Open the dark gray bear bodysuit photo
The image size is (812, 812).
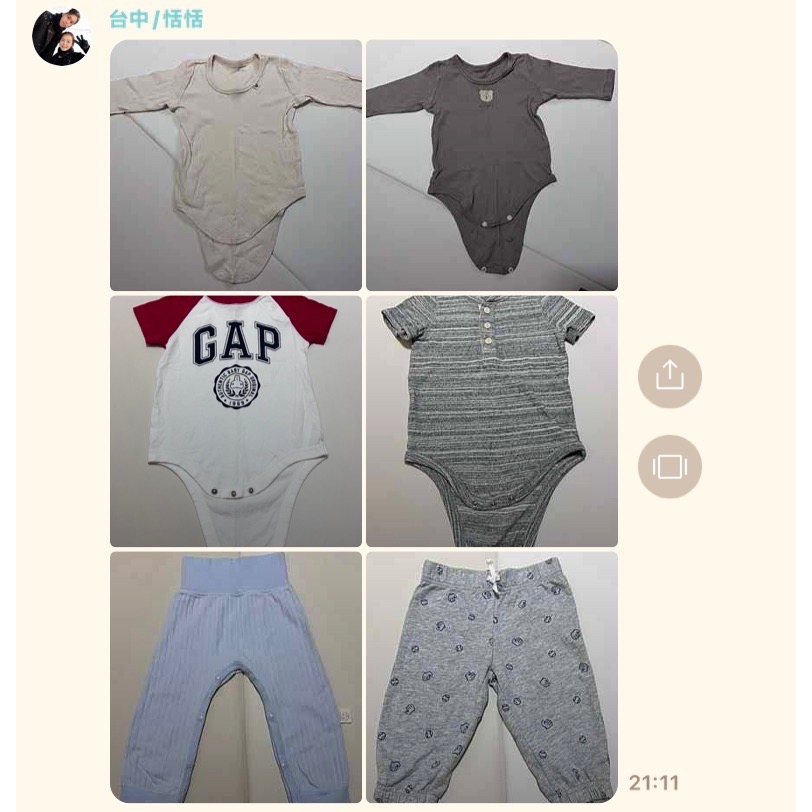(x=491, y=166)
